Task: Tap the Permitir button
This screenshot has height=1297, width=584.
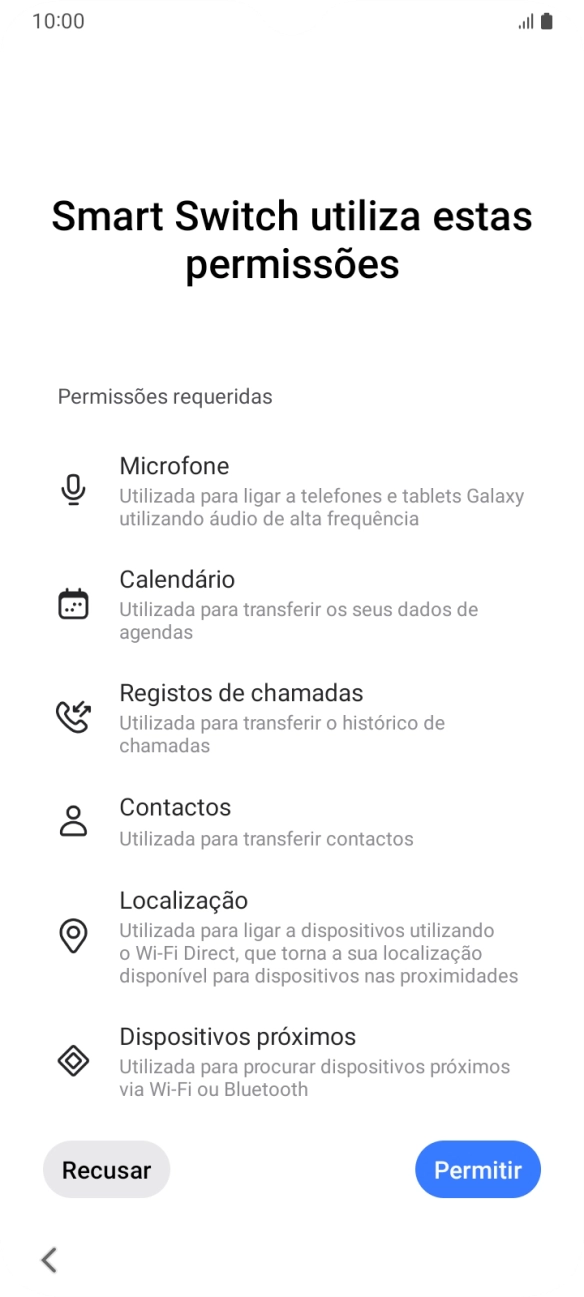Action: [478, 1169]
